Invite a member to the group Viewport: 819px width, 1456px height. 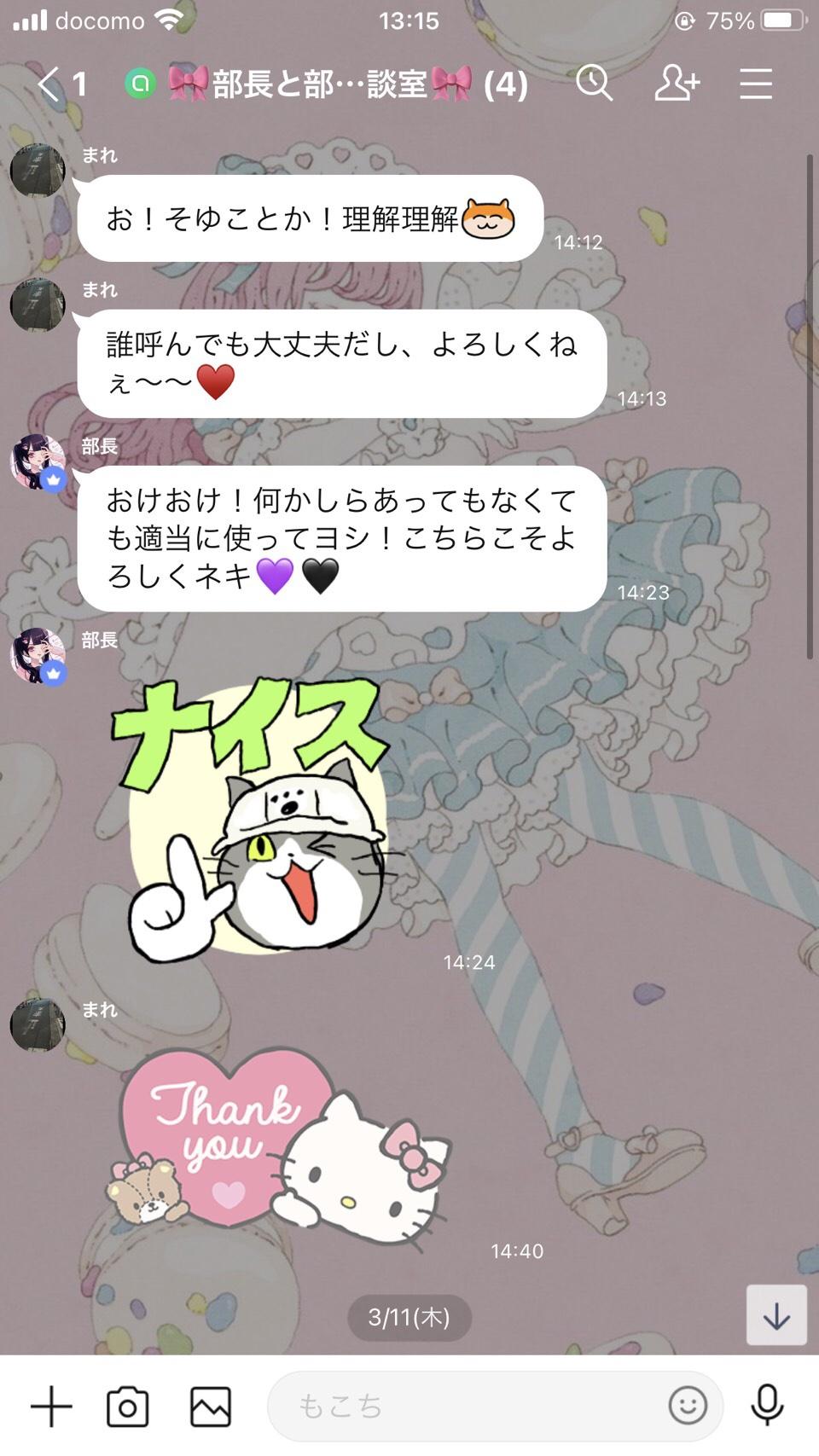coord(677,84)
